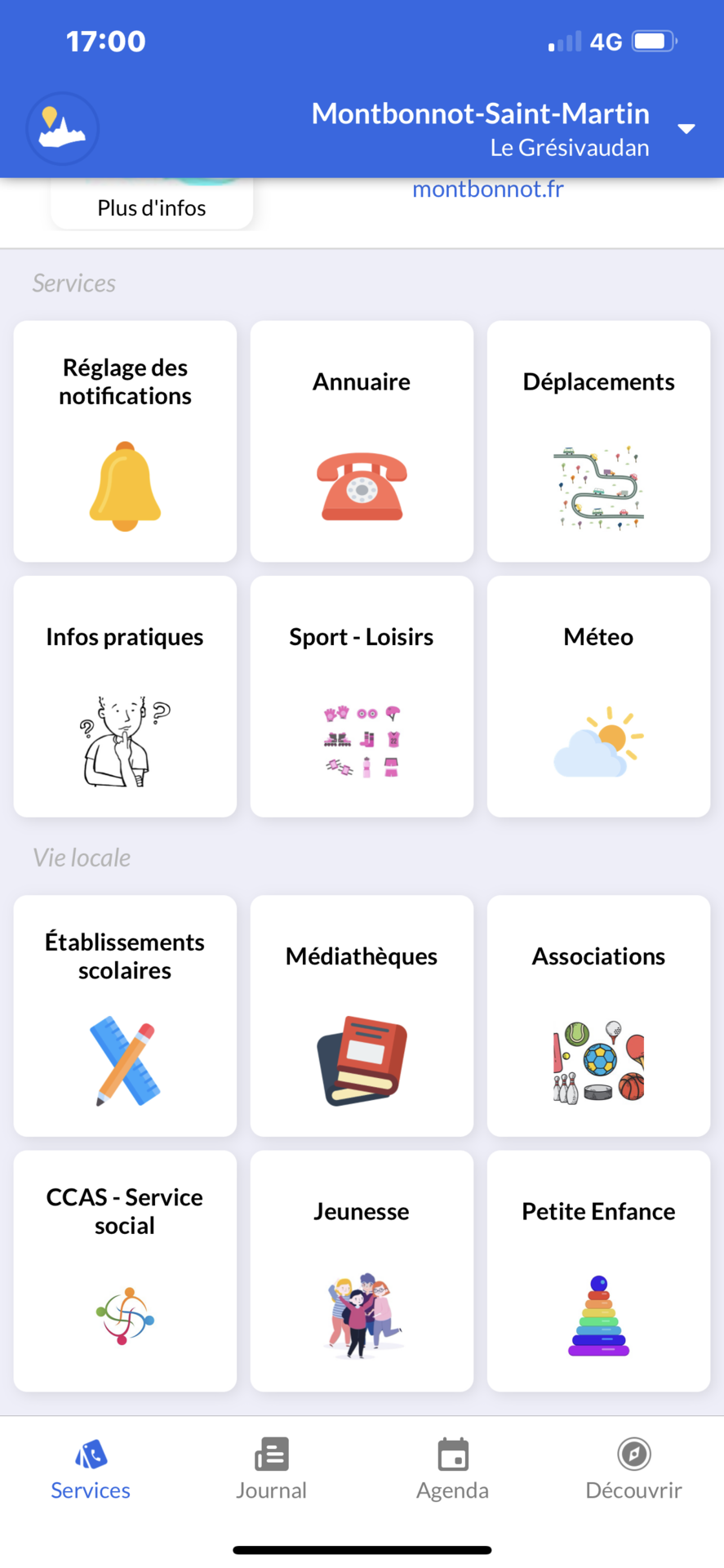Open Infos pratiques
The image size is (724, 1568).
tap(125, 697)
